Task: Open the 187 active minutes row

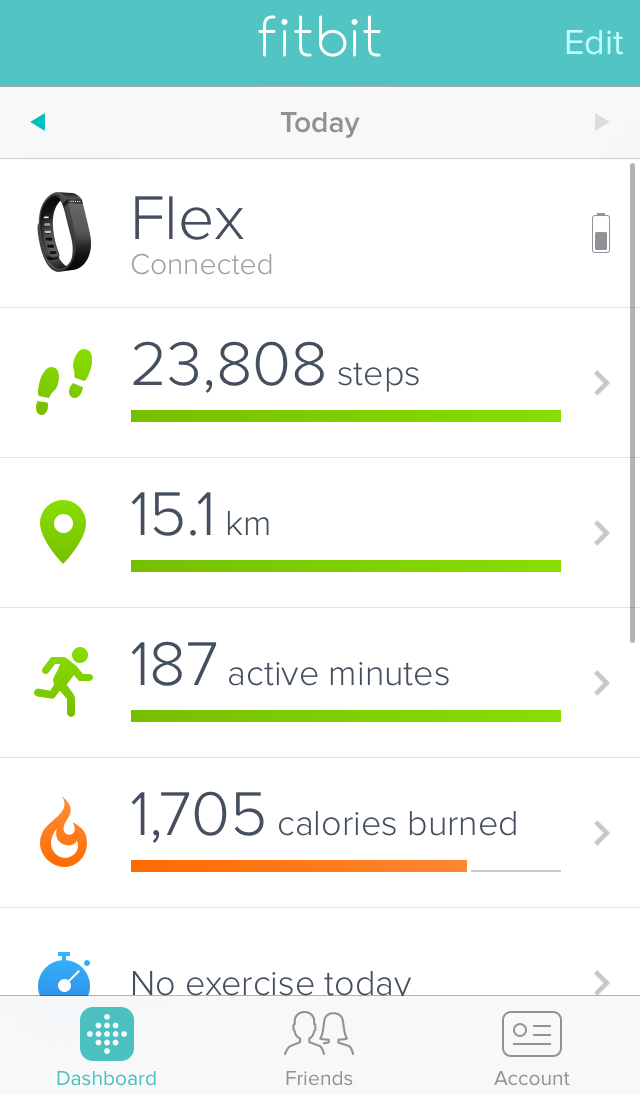Action: (320, 682)
